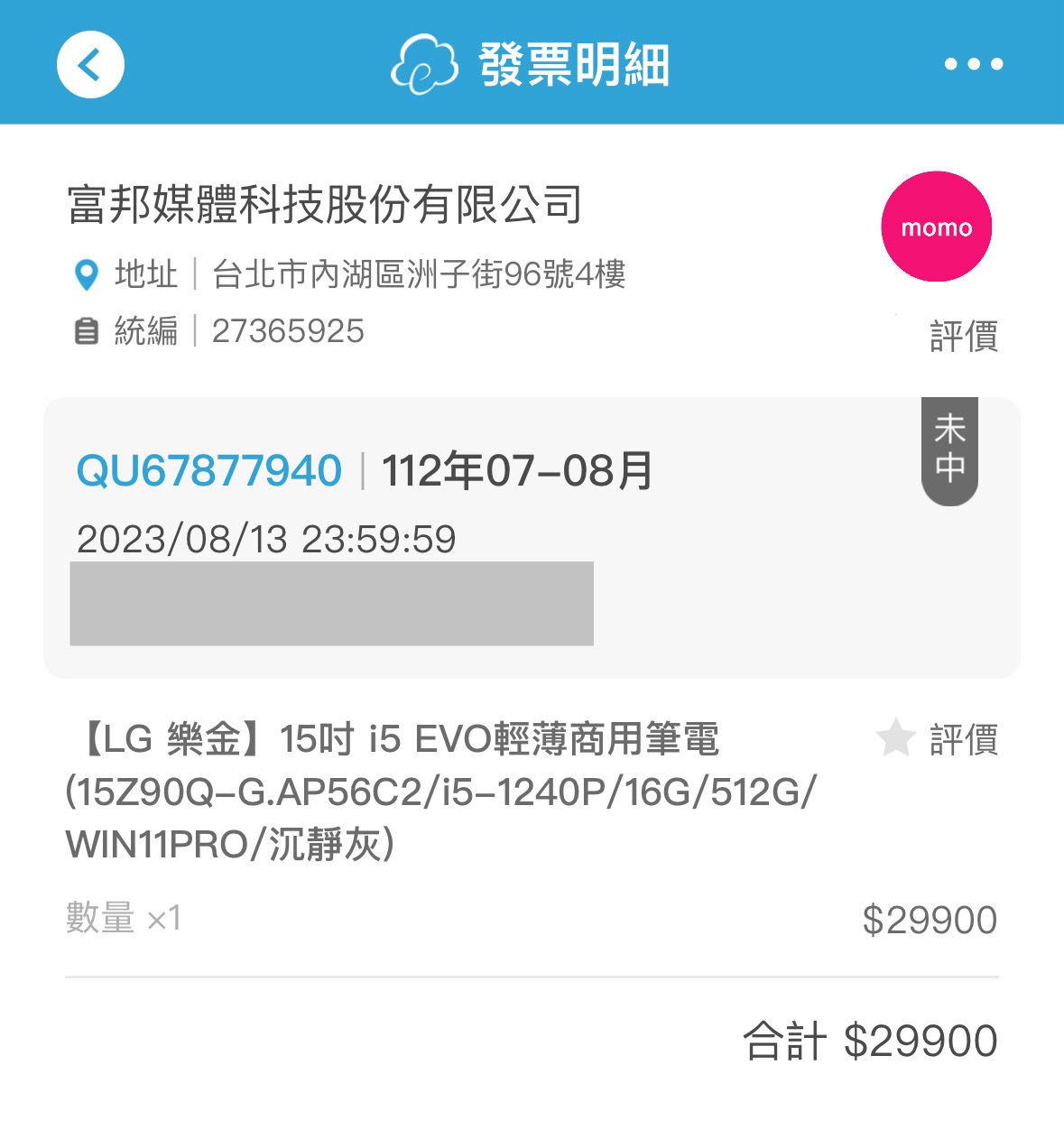Viewport: 1064px width, 1130px height.
Task: Open invoice number QU67877940
Action: (x=209, y=471)
